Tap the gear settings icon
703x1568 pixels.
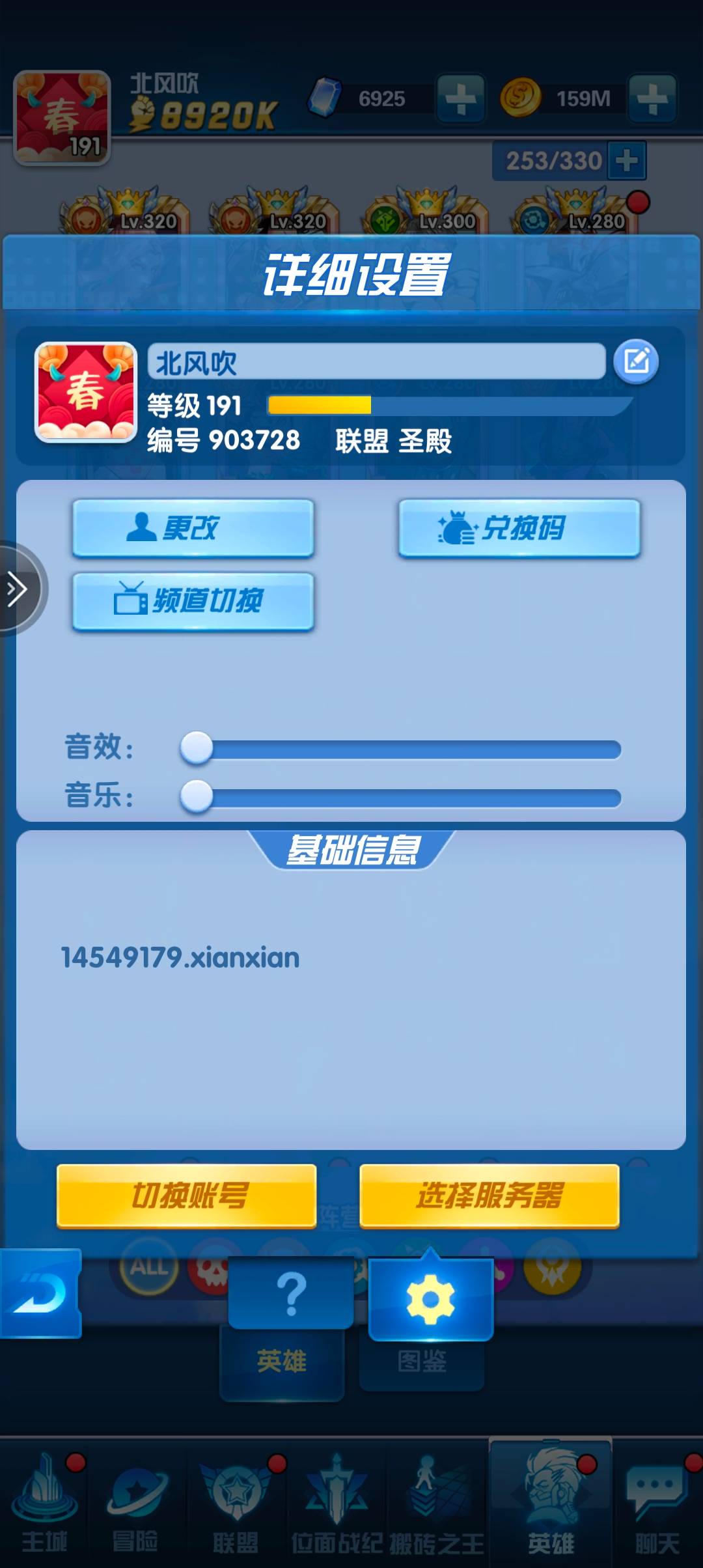pos(430,1300)
